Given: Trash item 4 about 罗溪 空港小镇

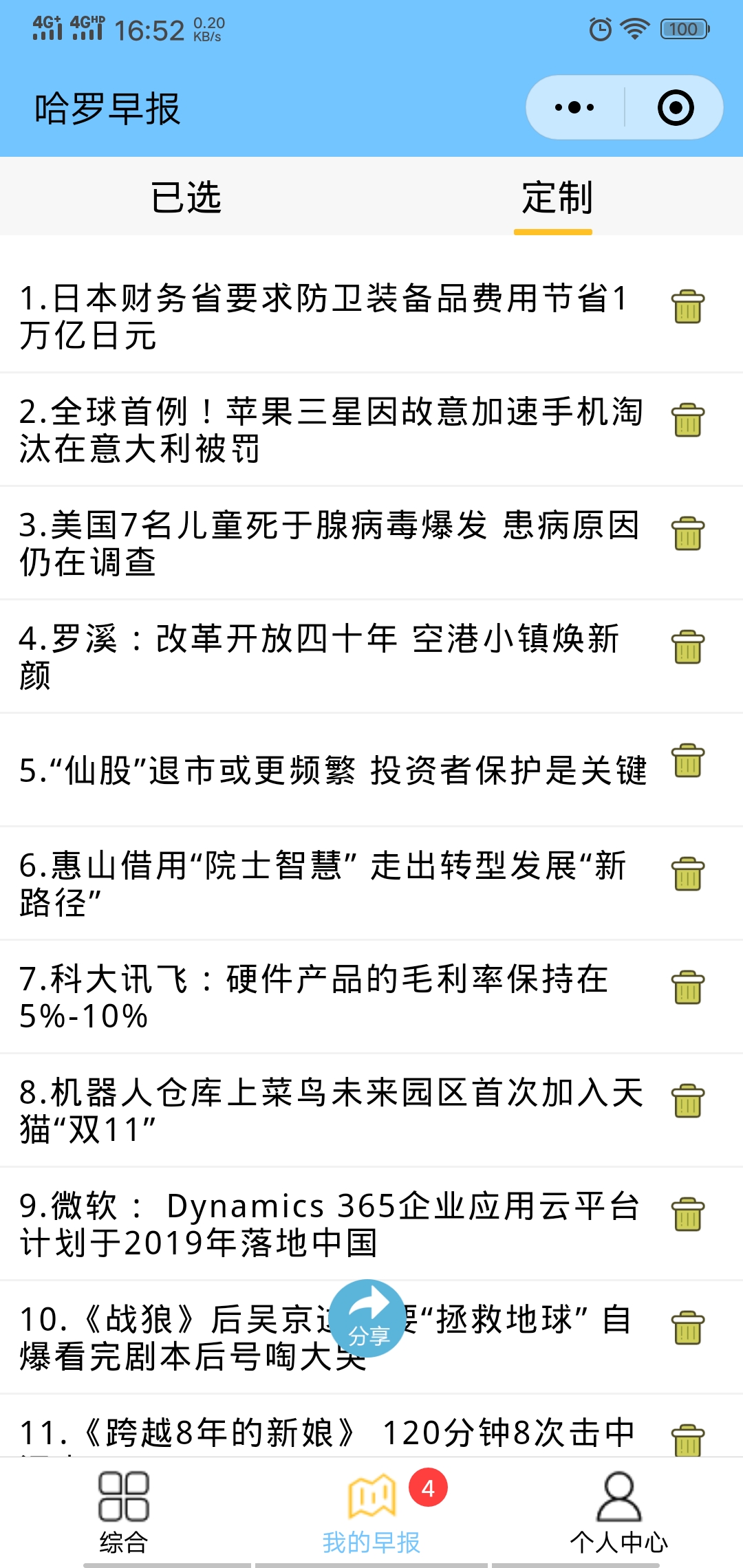Looking at the screenshot, I should (687, 646).
